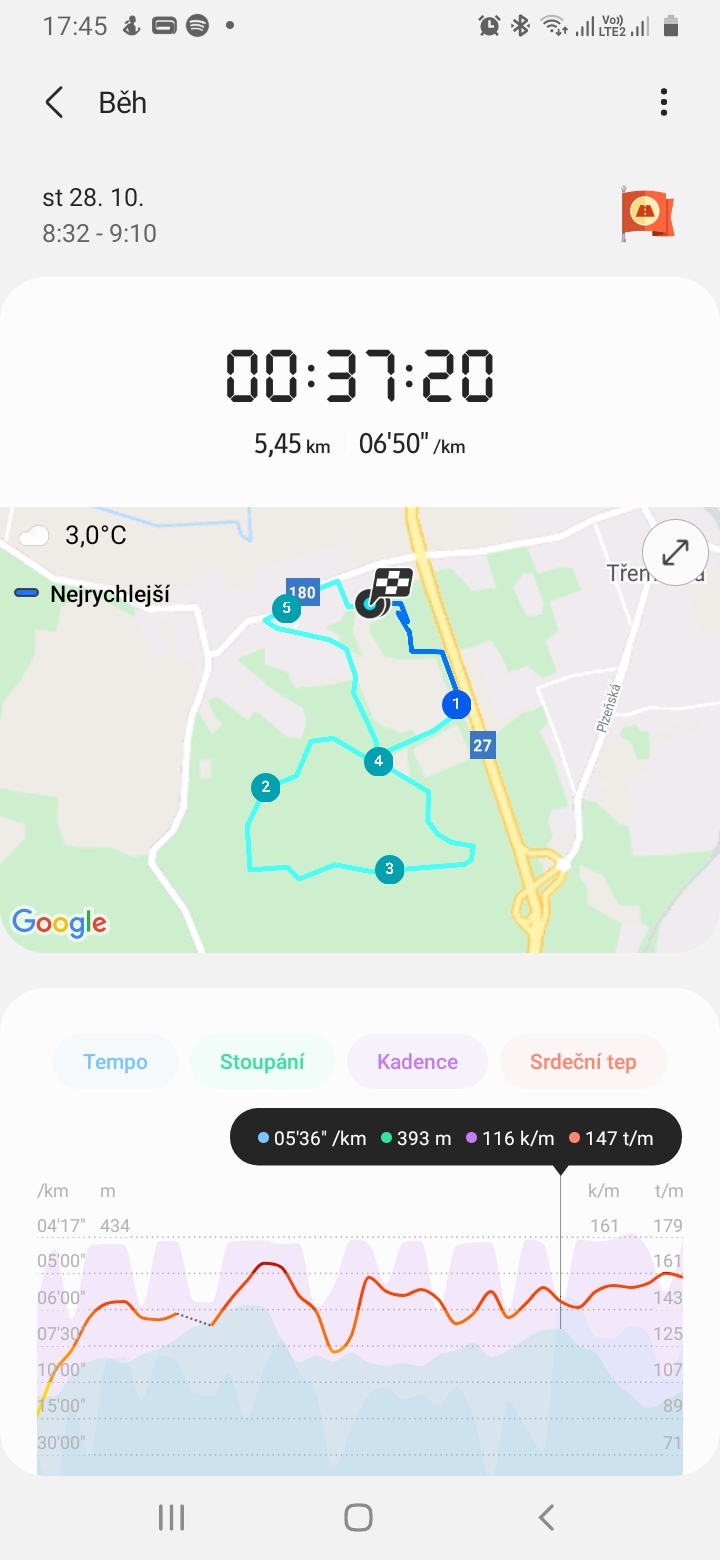This screenshot has width=720, height=1560.
Task: Expand the map to full screen
Action: [675, 552]
